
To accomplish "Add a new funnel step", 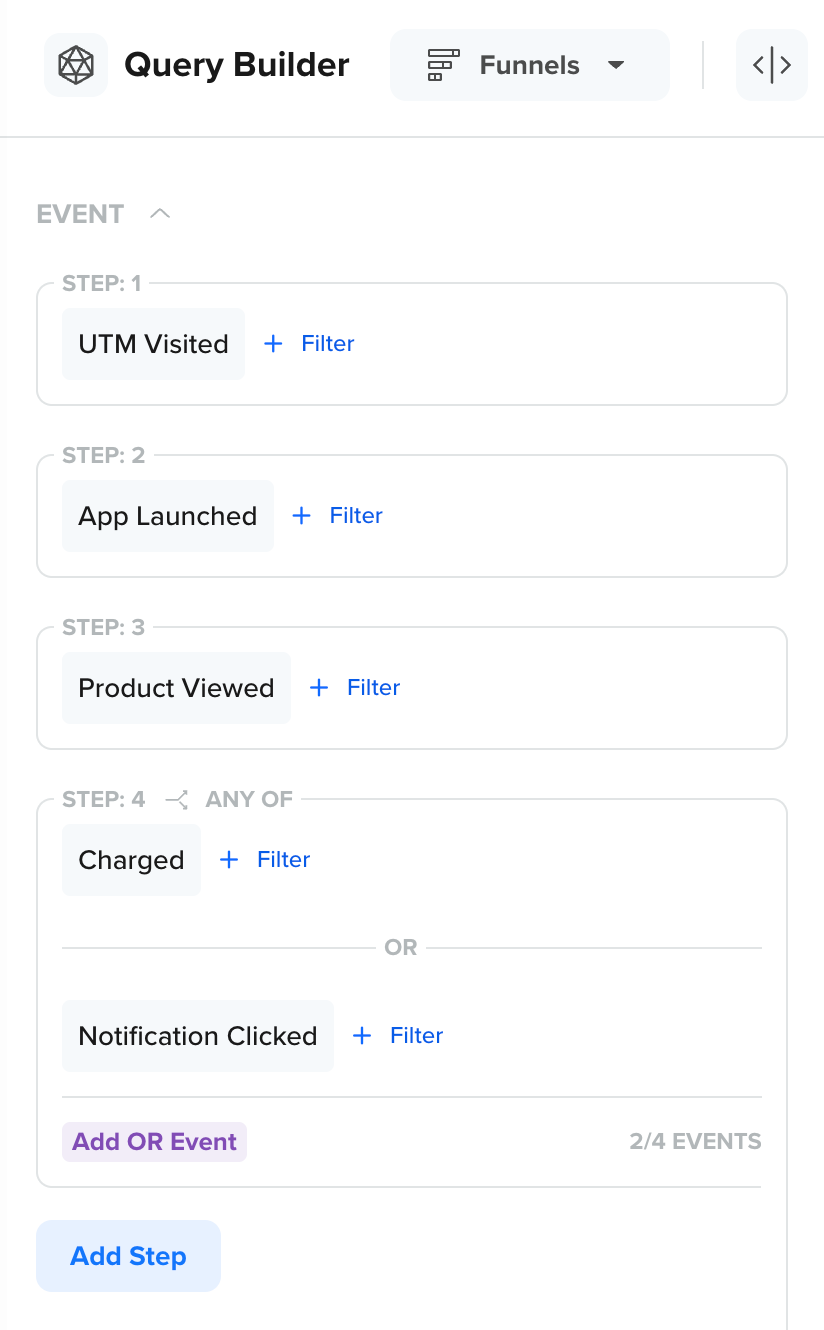I will pos(128,1256).
